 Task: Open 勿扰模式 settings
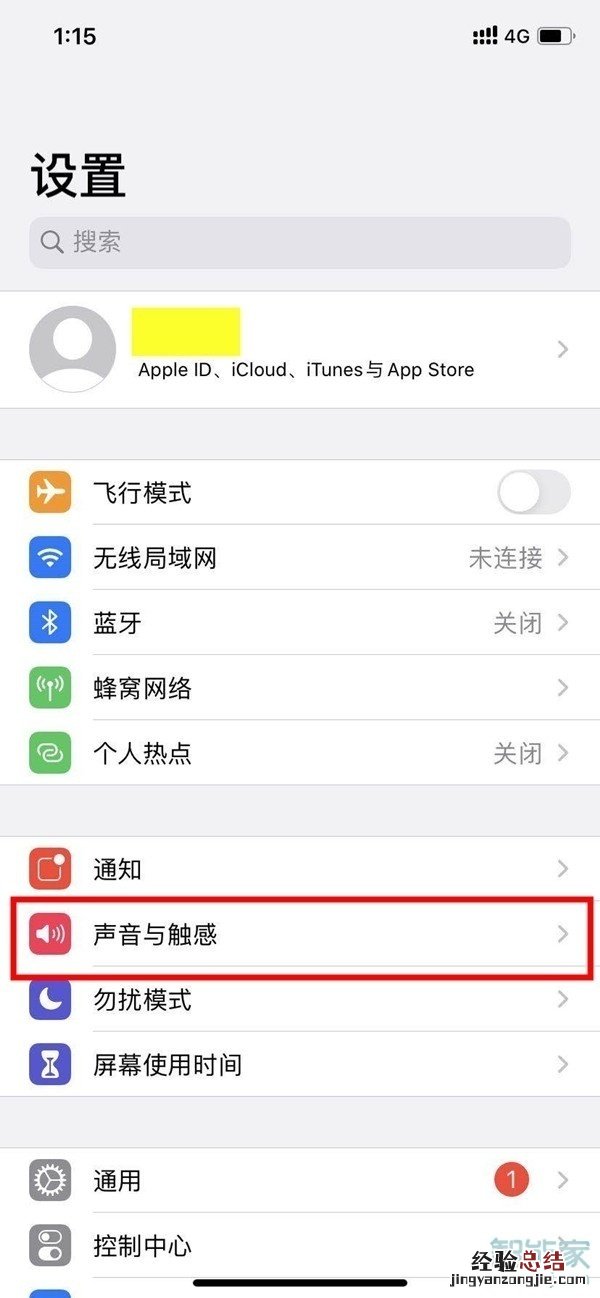click(300, 1000)
